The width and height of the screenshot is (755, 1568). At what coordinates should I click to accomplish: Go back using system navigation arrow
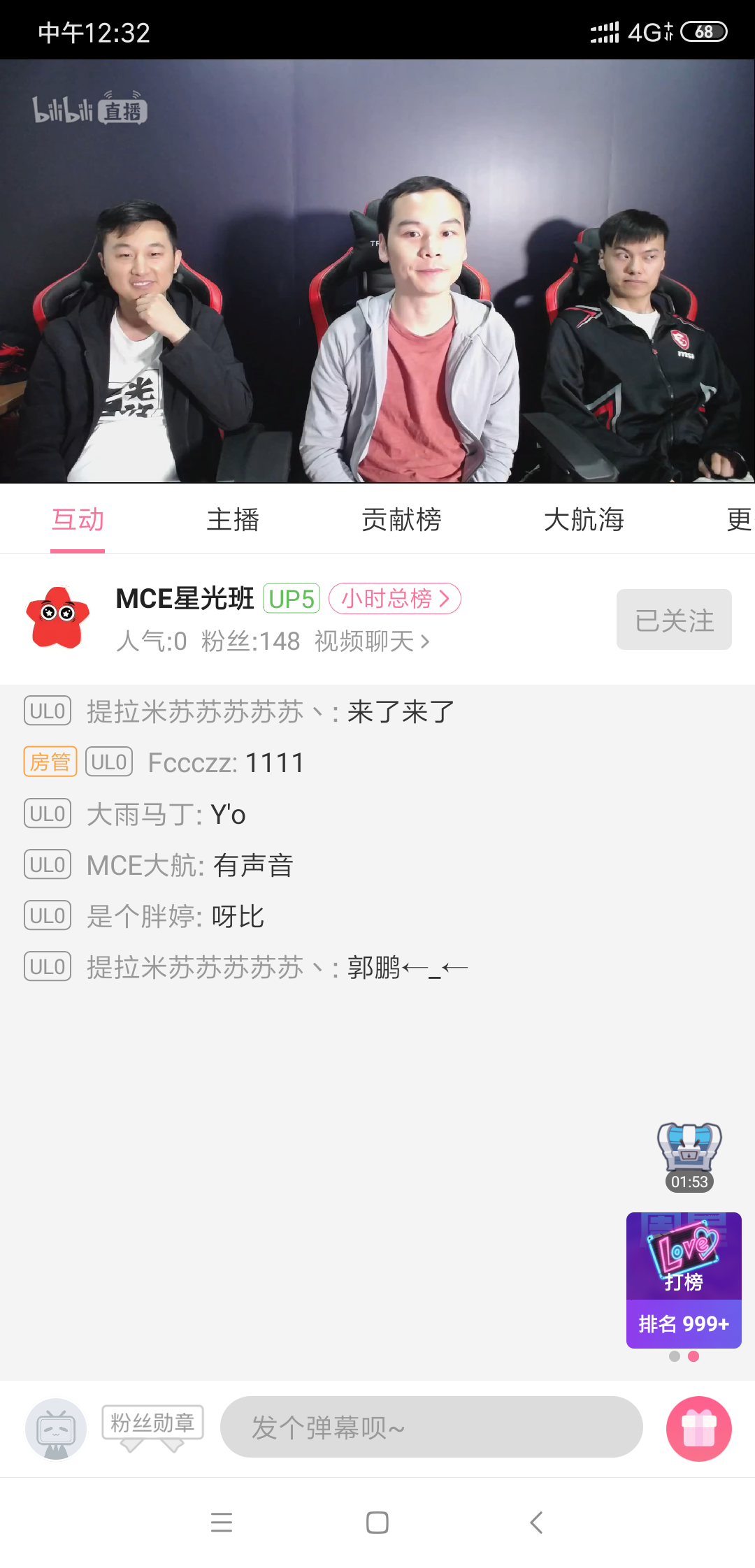pos(536,1522)
